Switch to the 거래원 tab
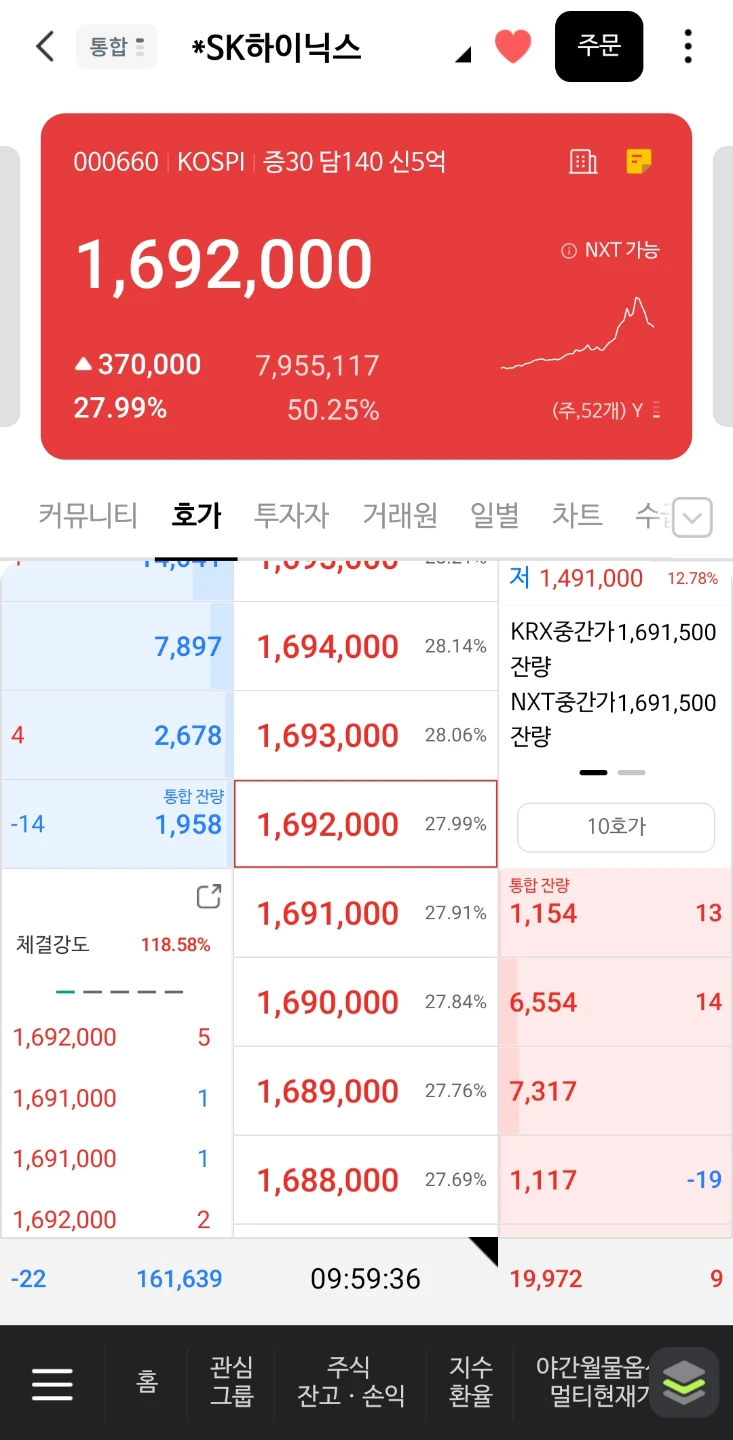 [400, 515]
